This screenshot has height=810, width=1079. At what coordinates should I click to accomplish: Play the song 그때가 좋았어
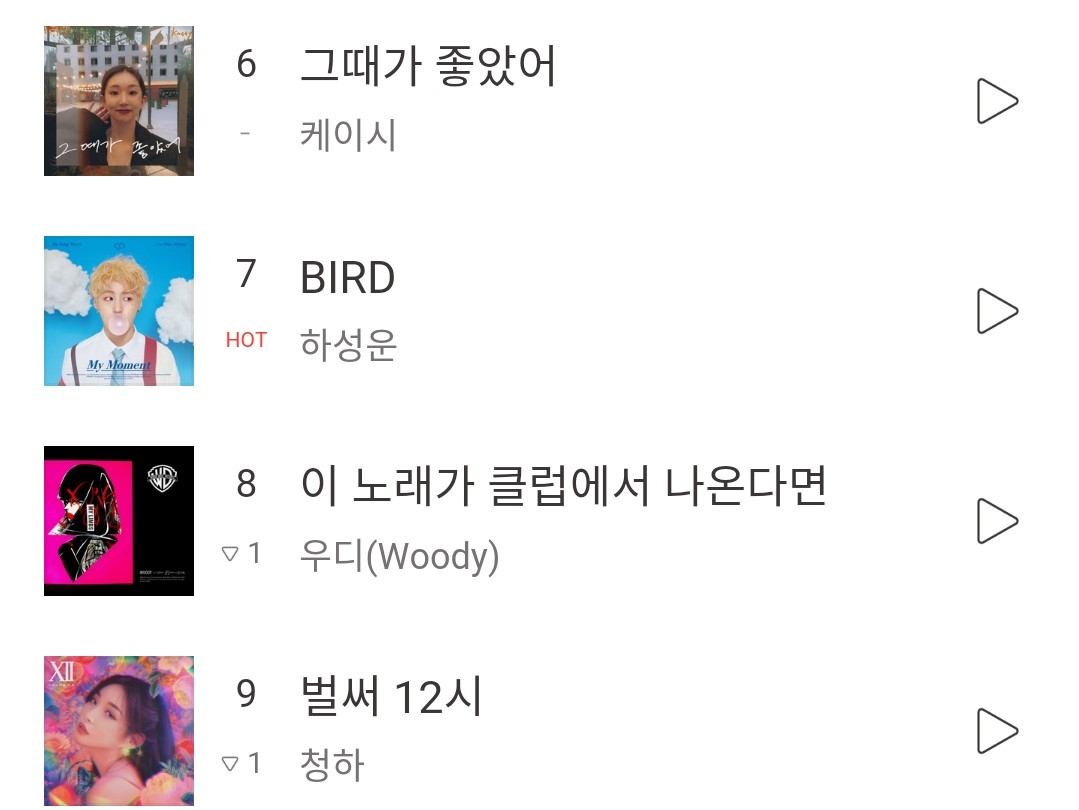996,101
